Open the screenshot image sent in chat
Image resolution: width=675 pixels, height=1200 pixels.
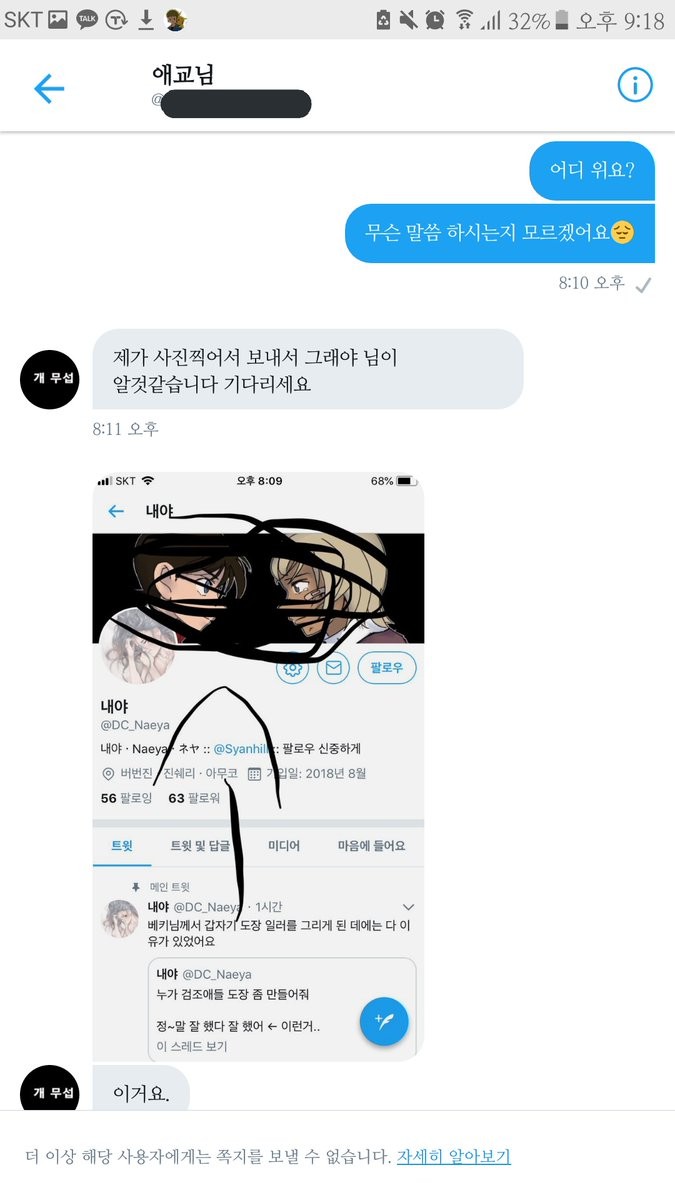258,765
